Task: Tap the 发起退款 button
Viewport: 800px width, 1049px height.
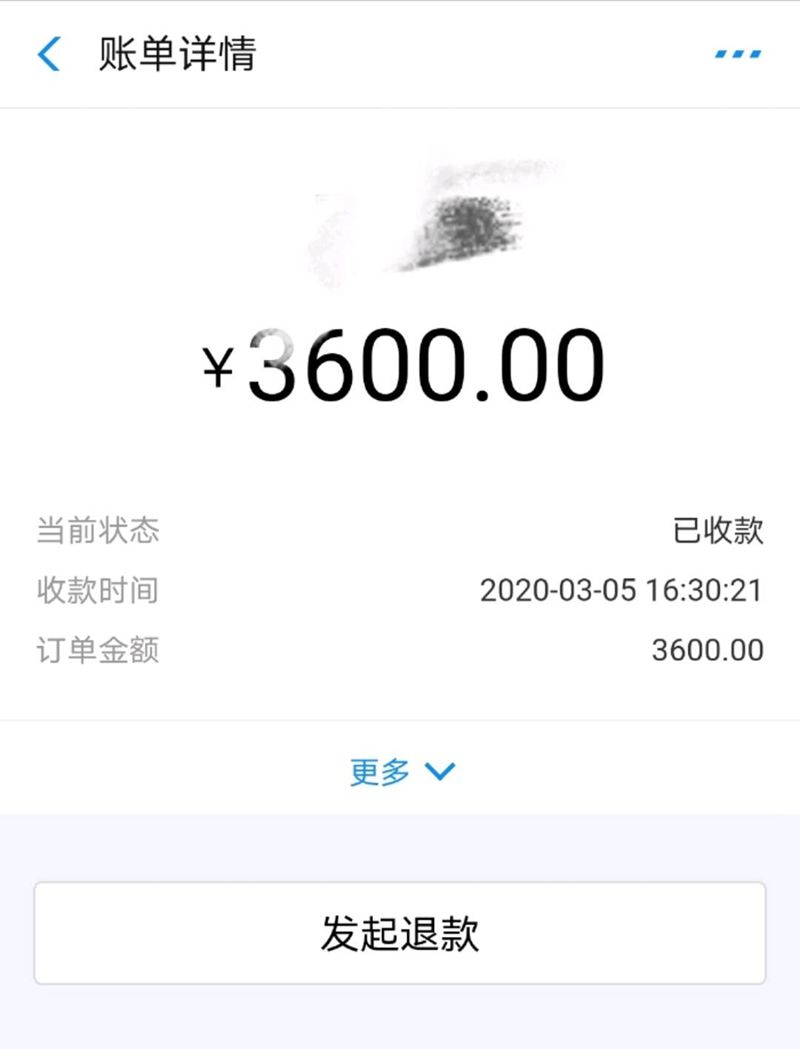Action: pos(400,932)
